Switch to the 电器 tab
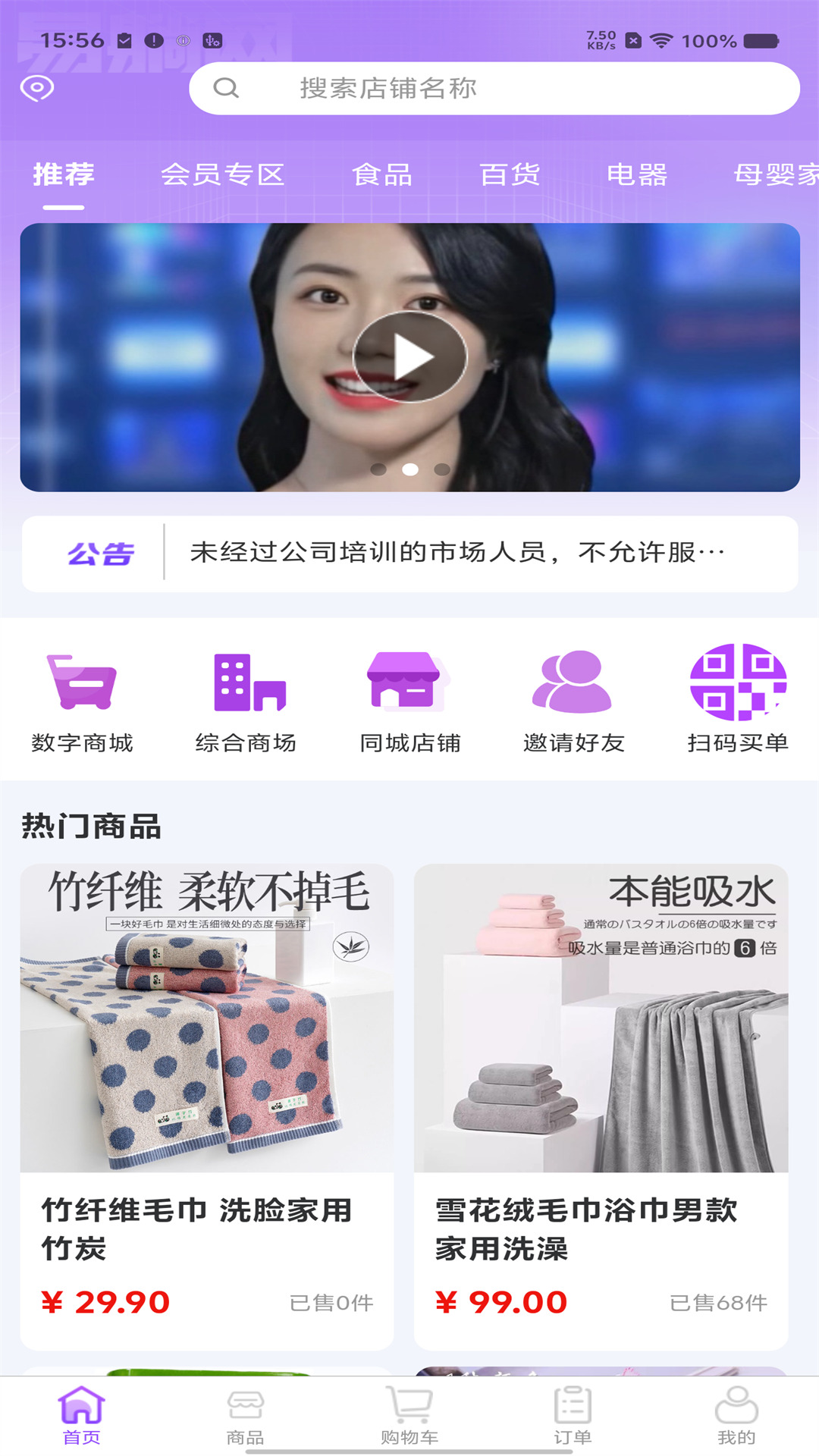Image resolution: width=819 pixels, height=1456 pixels. point(637,175)
